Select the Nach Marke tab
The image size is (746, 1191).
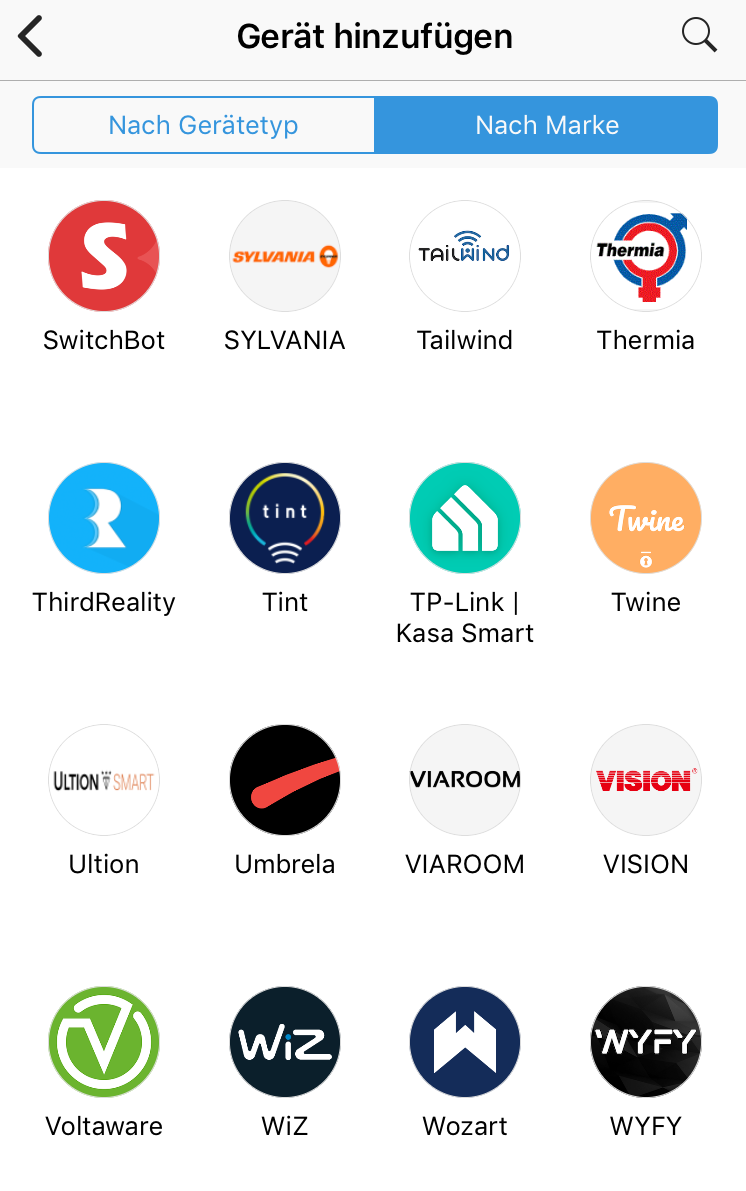[546, 125]
